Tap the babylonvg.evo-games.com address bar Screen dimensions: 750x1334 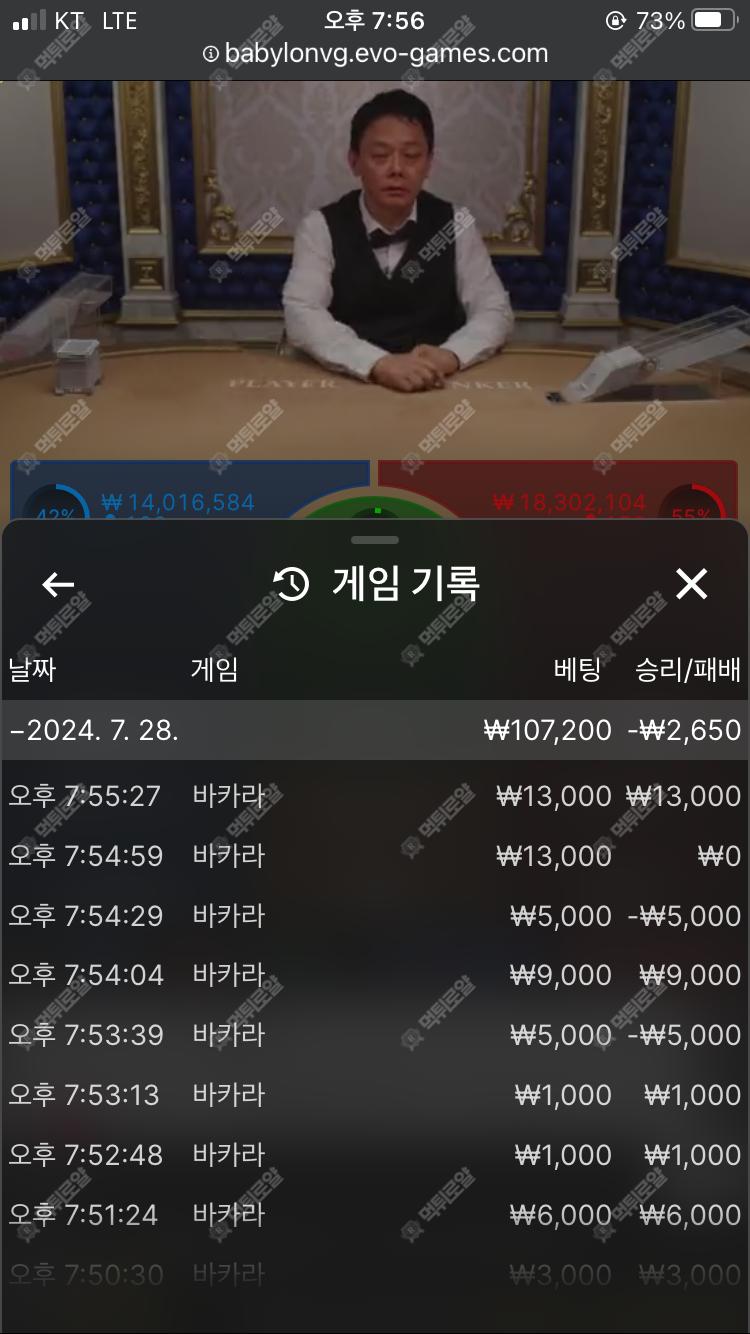375,54
